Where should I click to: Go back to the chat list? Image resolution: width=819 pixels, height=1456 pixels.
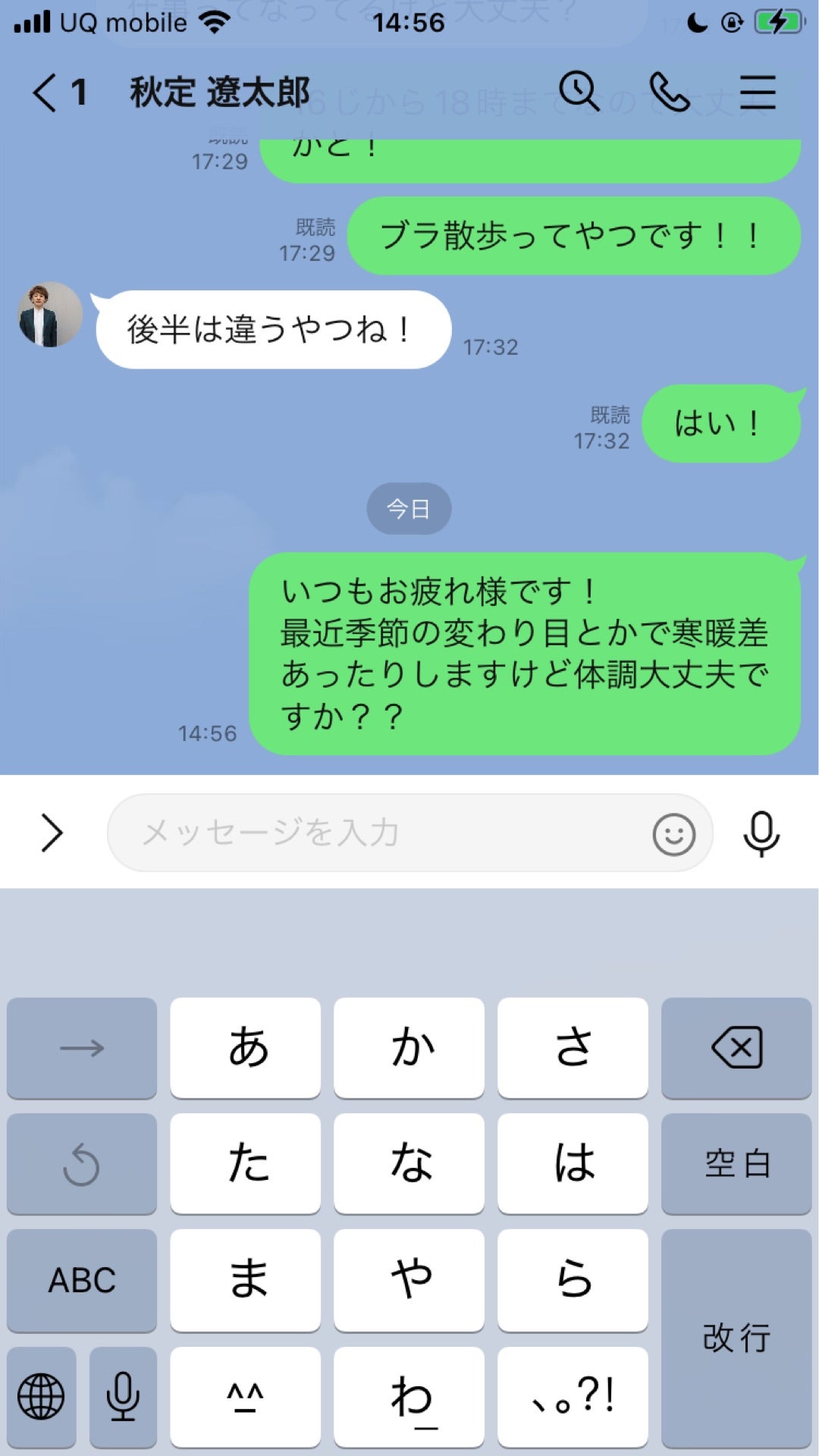pyautogui.click(x=45, y=93)
